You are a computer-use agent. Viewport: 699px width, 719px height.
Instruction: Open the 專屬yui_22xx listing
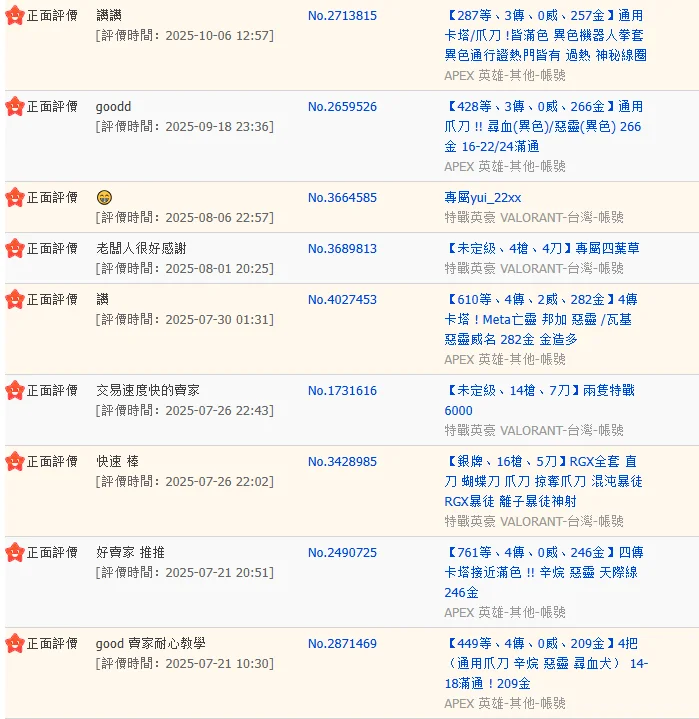pos(483,198)
